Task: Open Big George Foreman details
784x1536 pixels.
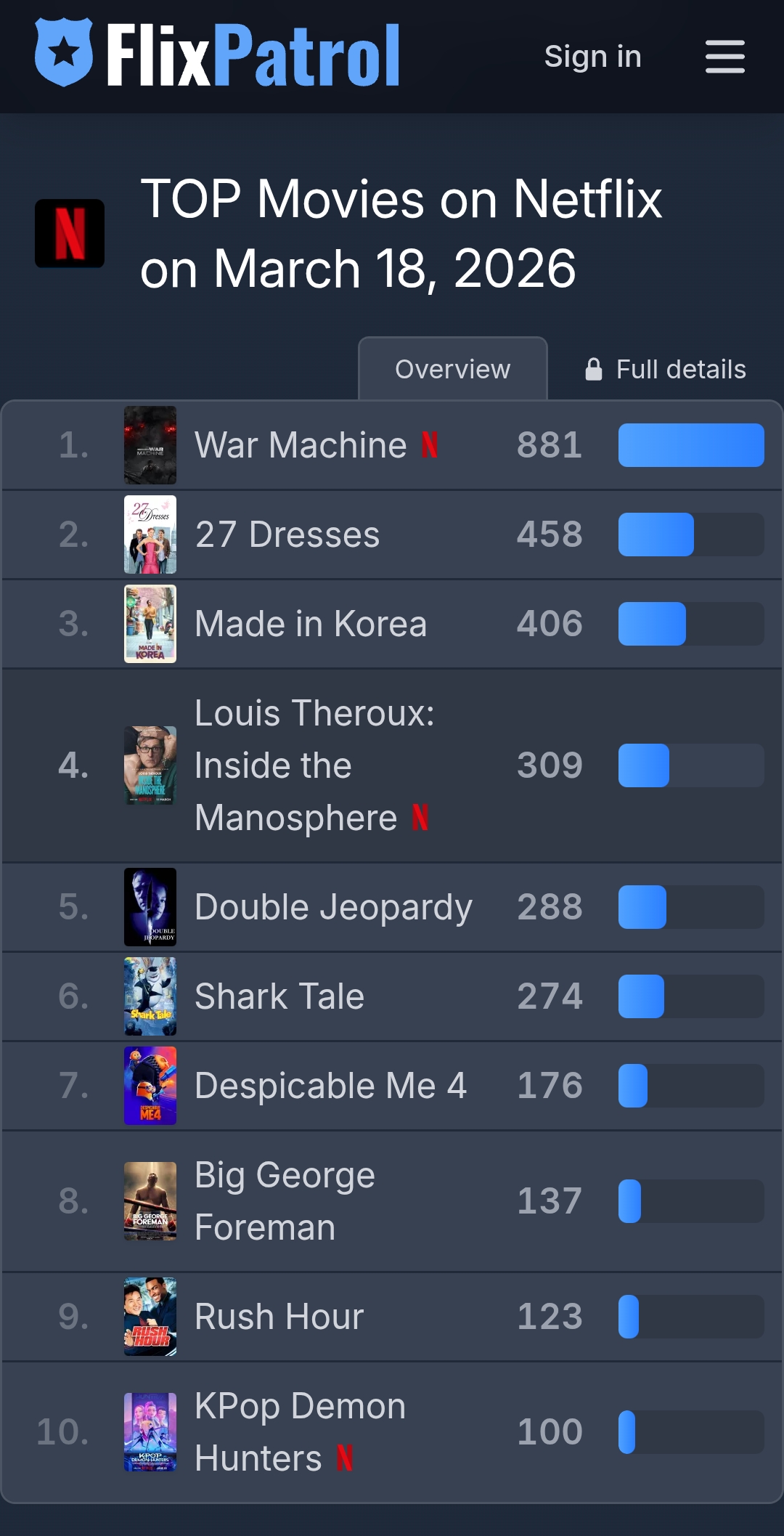Action: click(x=285, y=1201)
